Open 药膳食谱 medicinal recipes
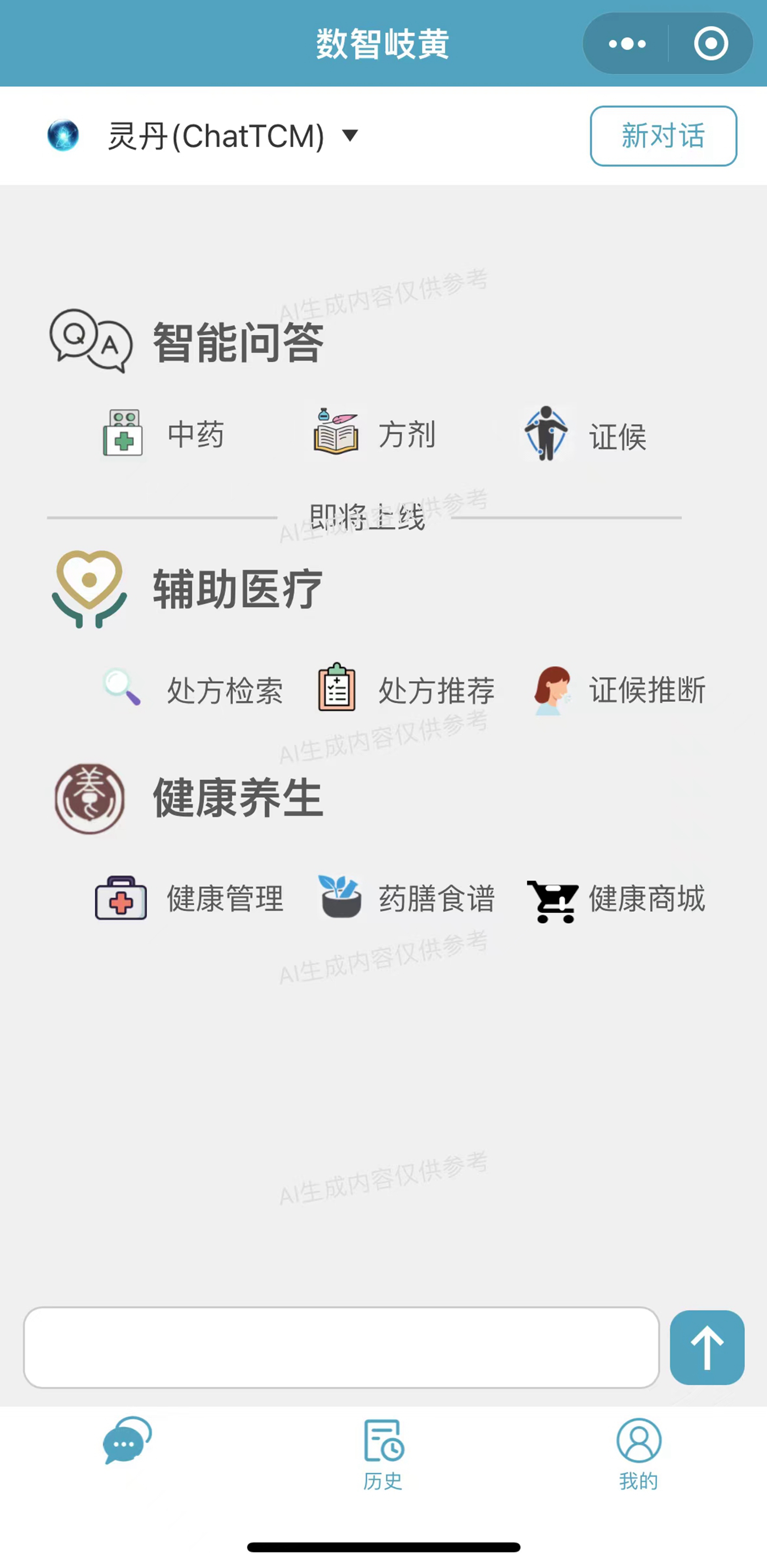This screenshot has width=767, height=1568. 406,899
